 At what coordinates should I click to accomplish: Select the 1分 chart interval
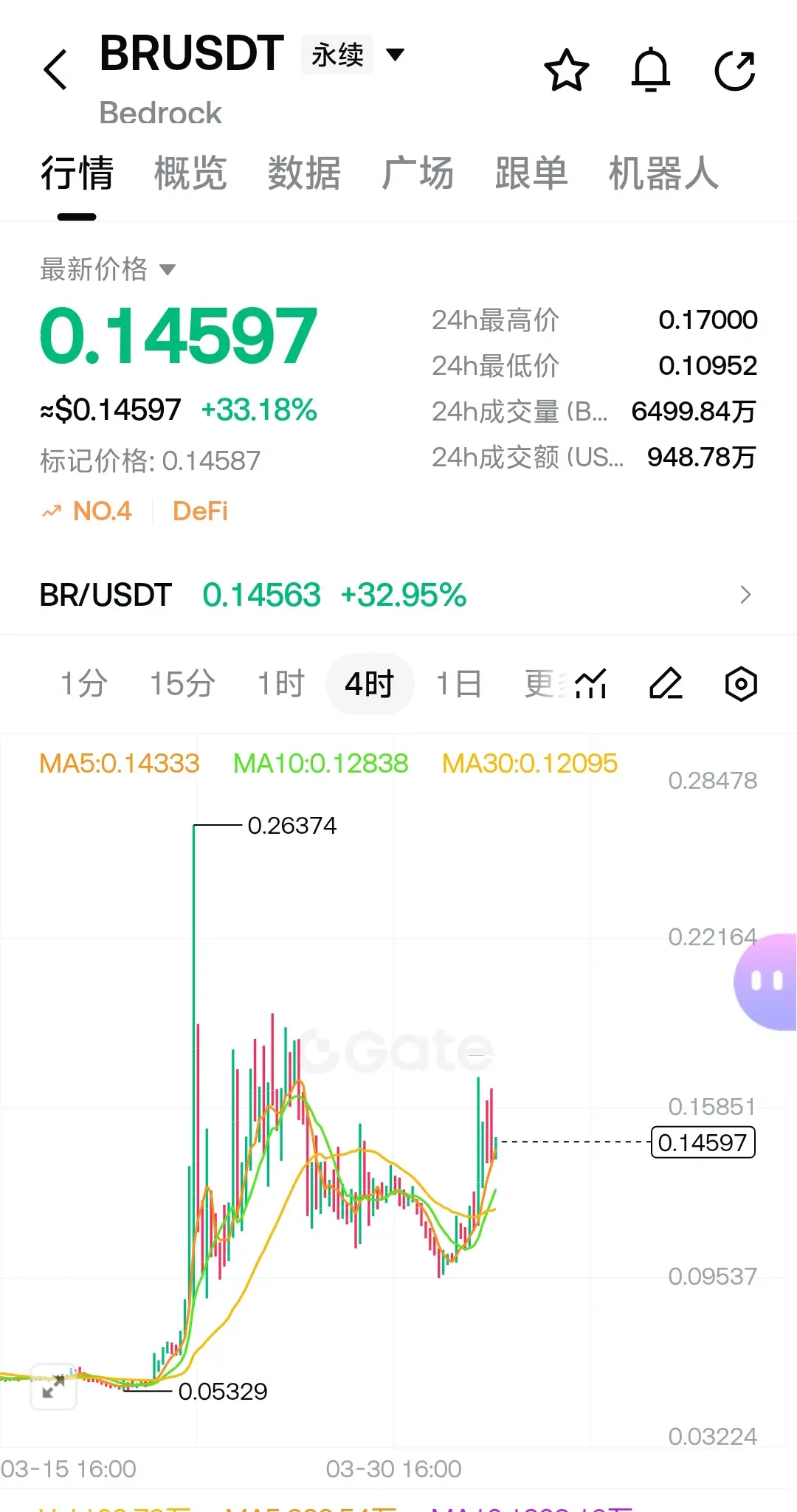tap(83, 684)
